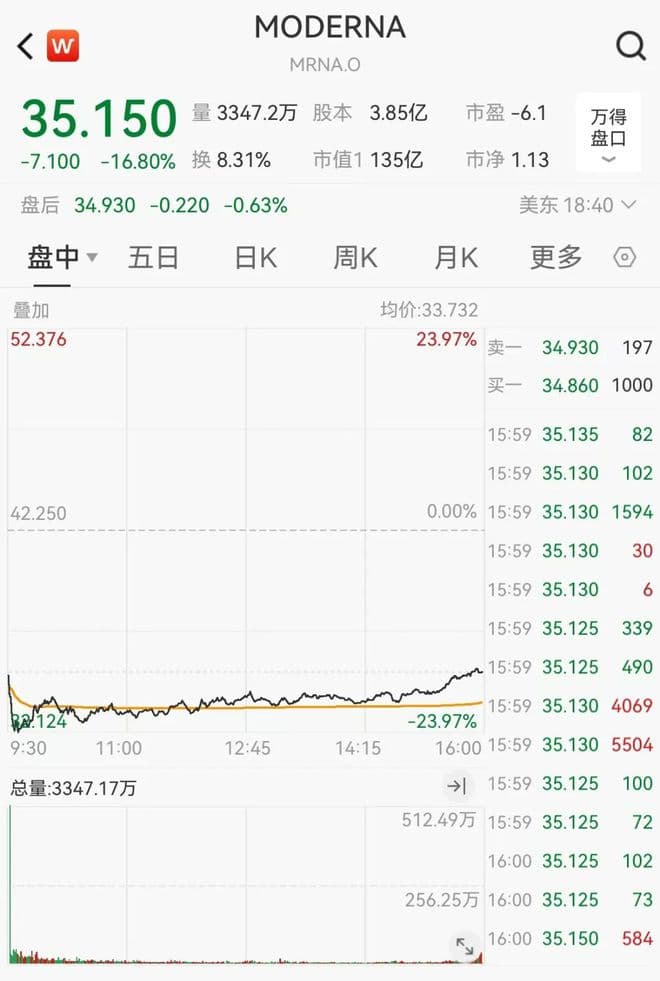660x981 pixels.
Task: Switch to the 五日 chart tab
Action: [153, 258]
